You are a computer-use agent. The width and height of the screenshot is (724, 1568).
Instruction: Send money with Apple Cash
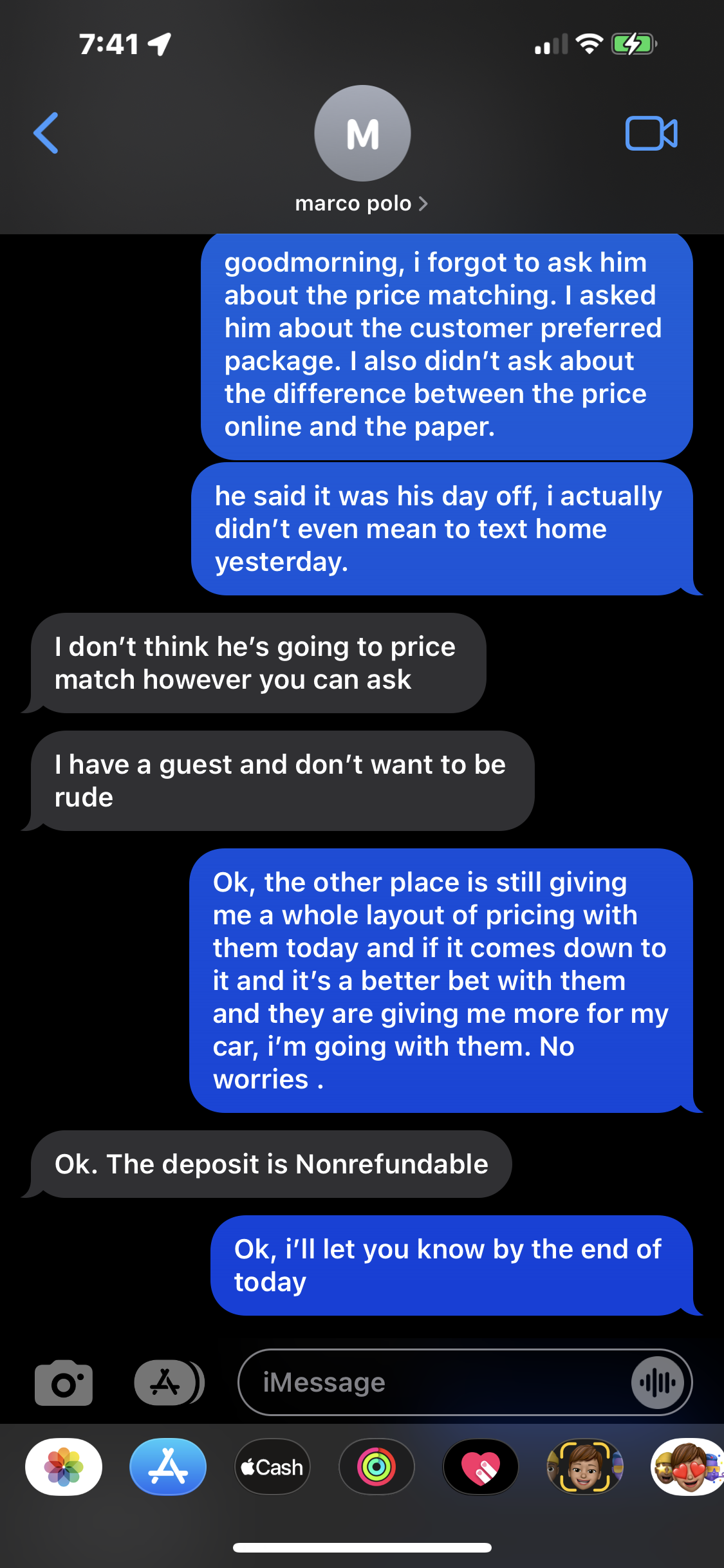[x=272, y=1467]
